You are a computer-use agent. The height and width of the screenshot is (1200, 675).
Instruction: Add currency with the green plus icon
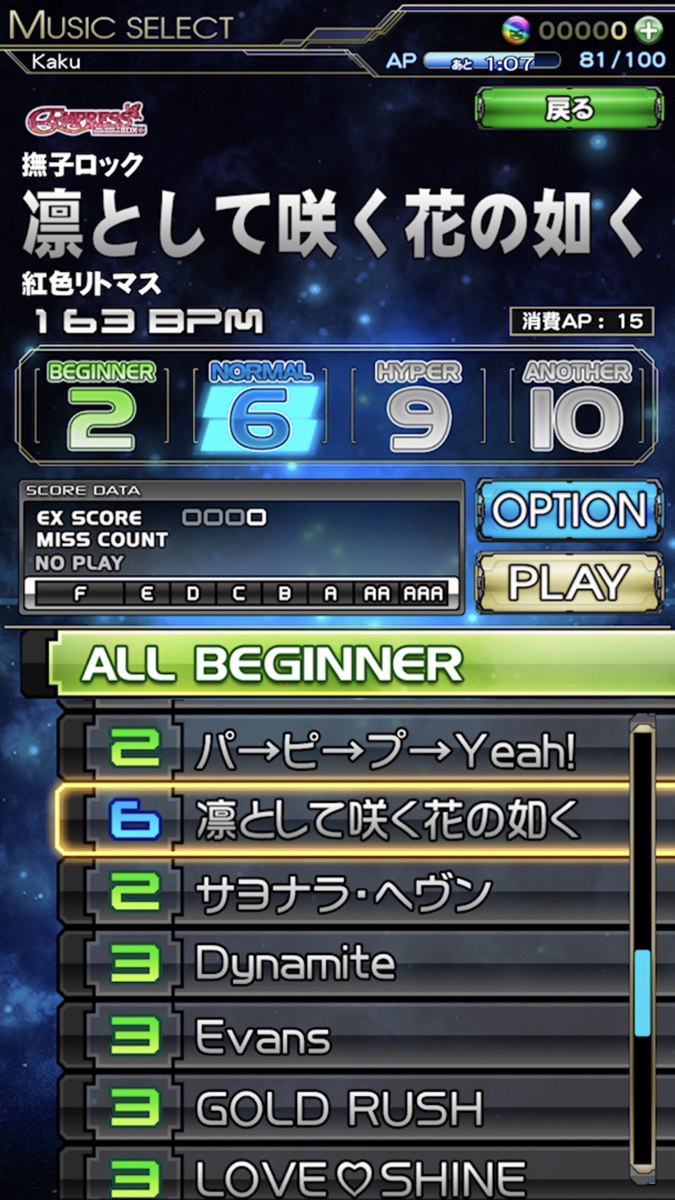647,29
